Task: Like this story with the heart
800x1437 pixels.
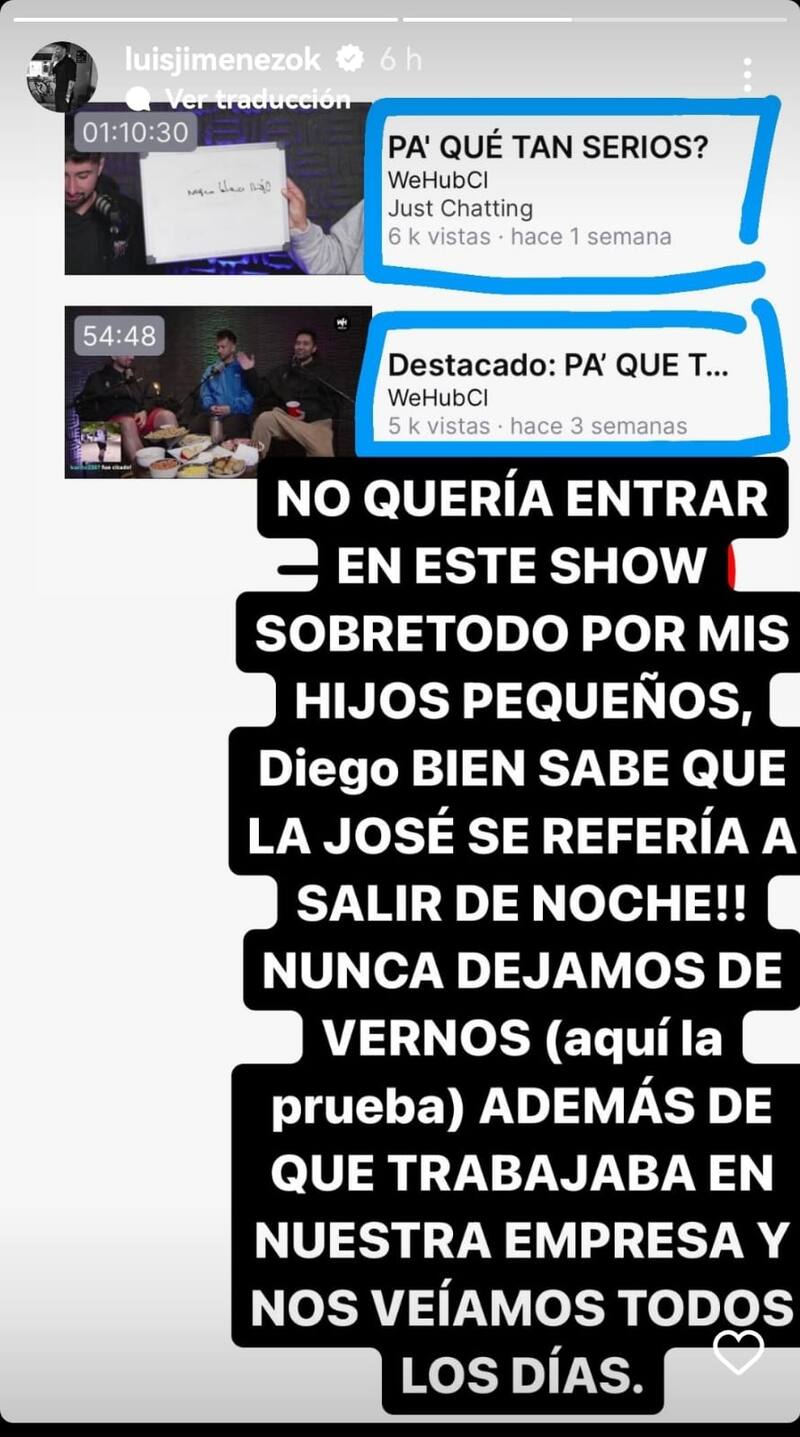Action: pyautogui.click(x=739, y=1352)
